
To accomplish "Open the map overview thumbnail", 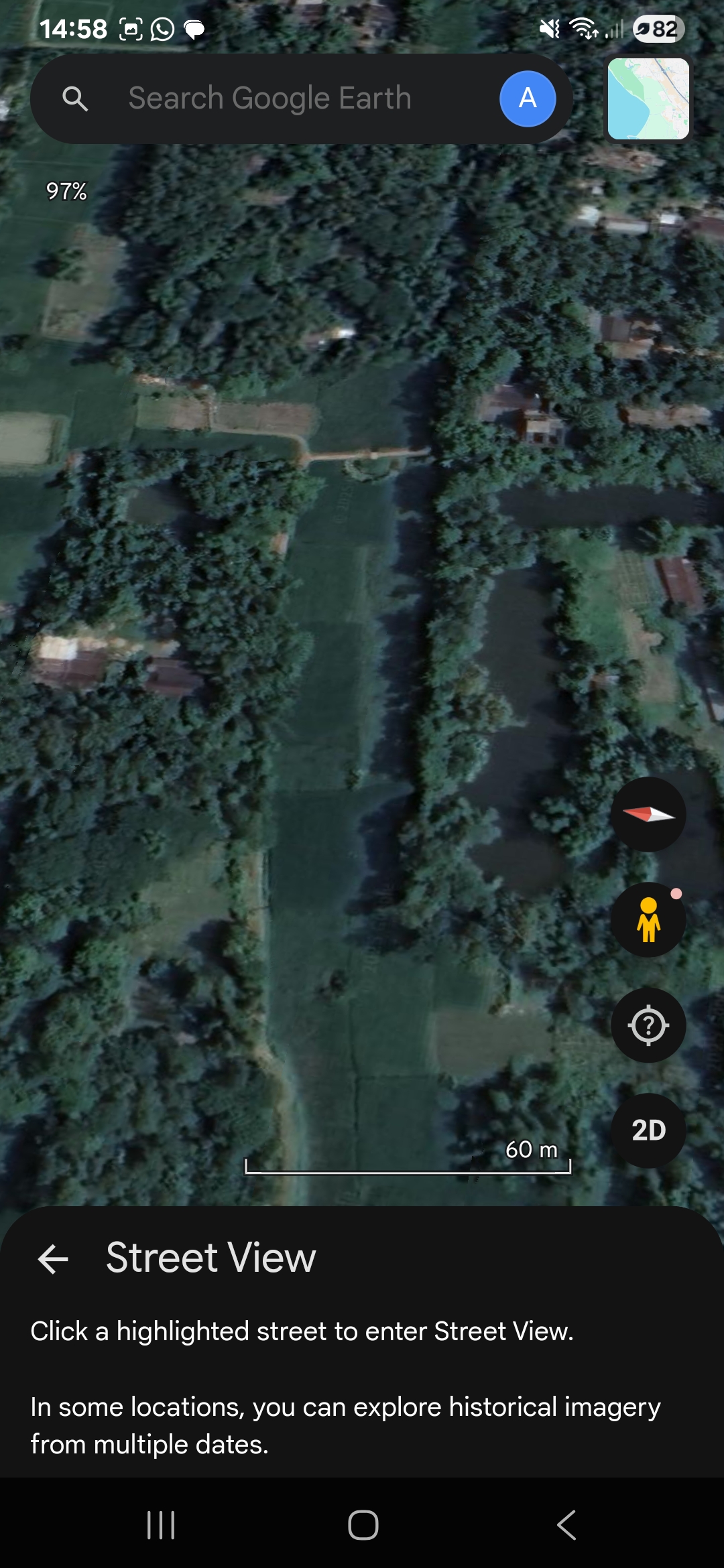I will click(x=648, y=99).
